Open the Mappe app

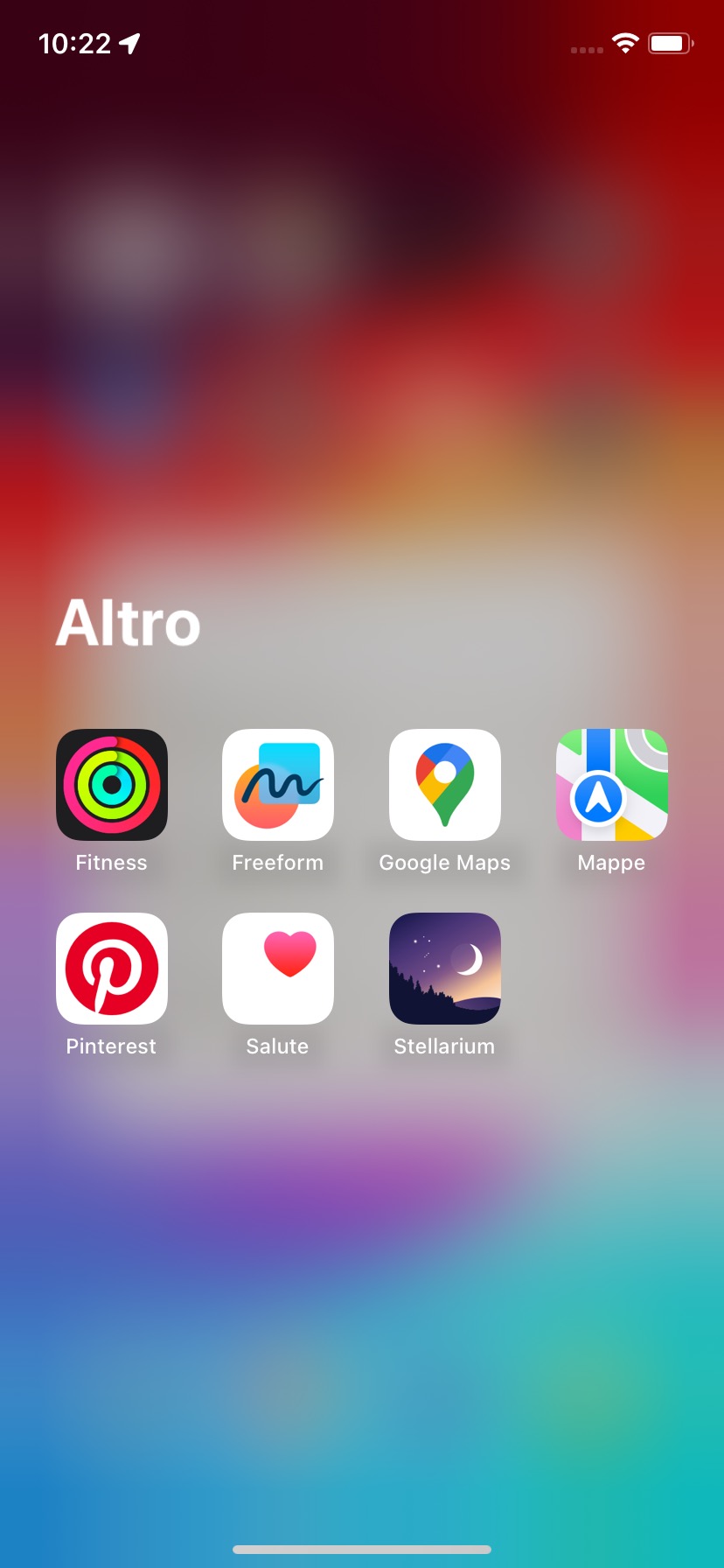point(612,785)
